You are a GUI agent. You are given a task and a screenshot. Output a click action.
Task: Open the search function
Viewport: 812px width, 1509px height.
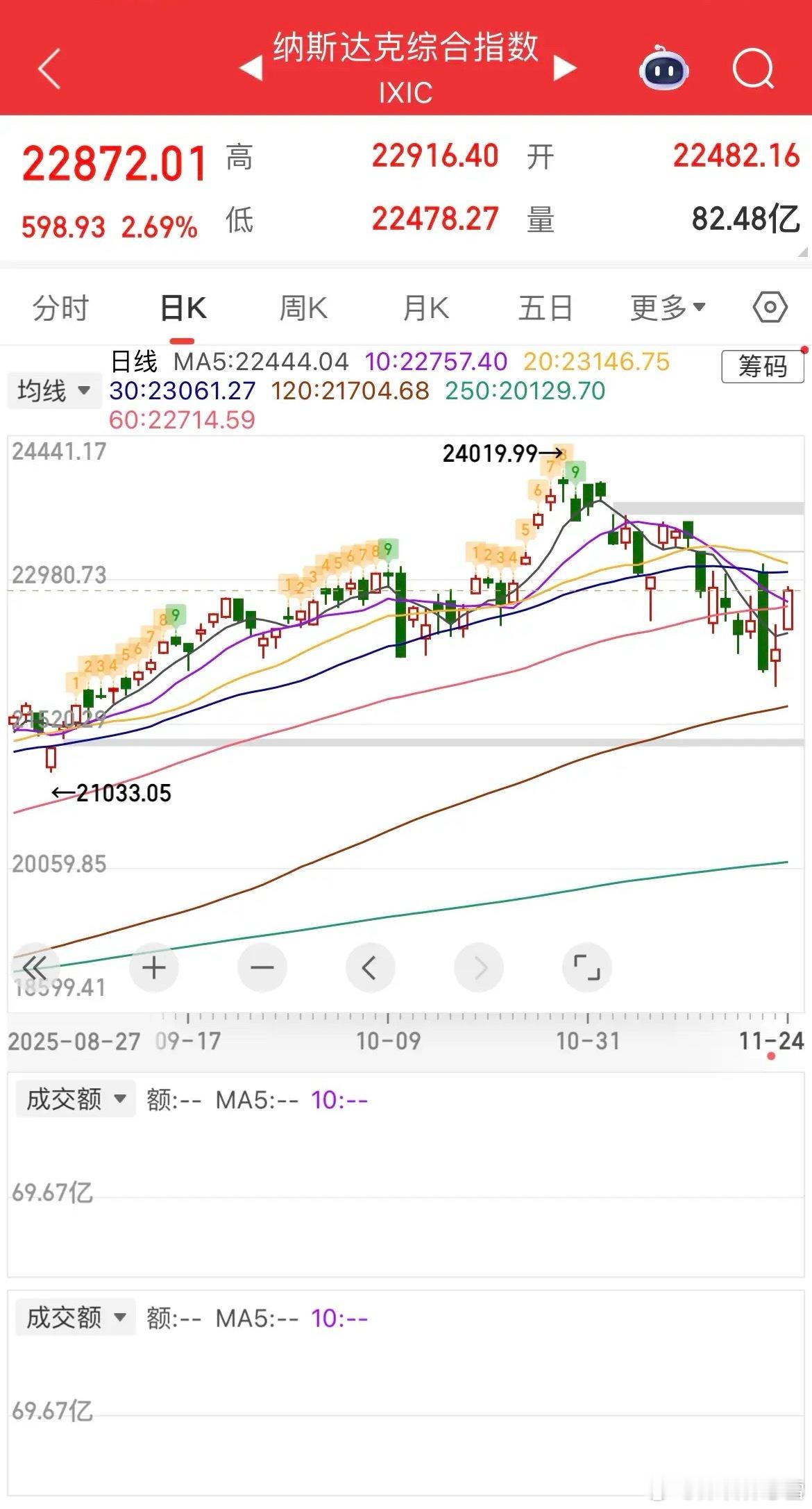click(x=753, y=67)
